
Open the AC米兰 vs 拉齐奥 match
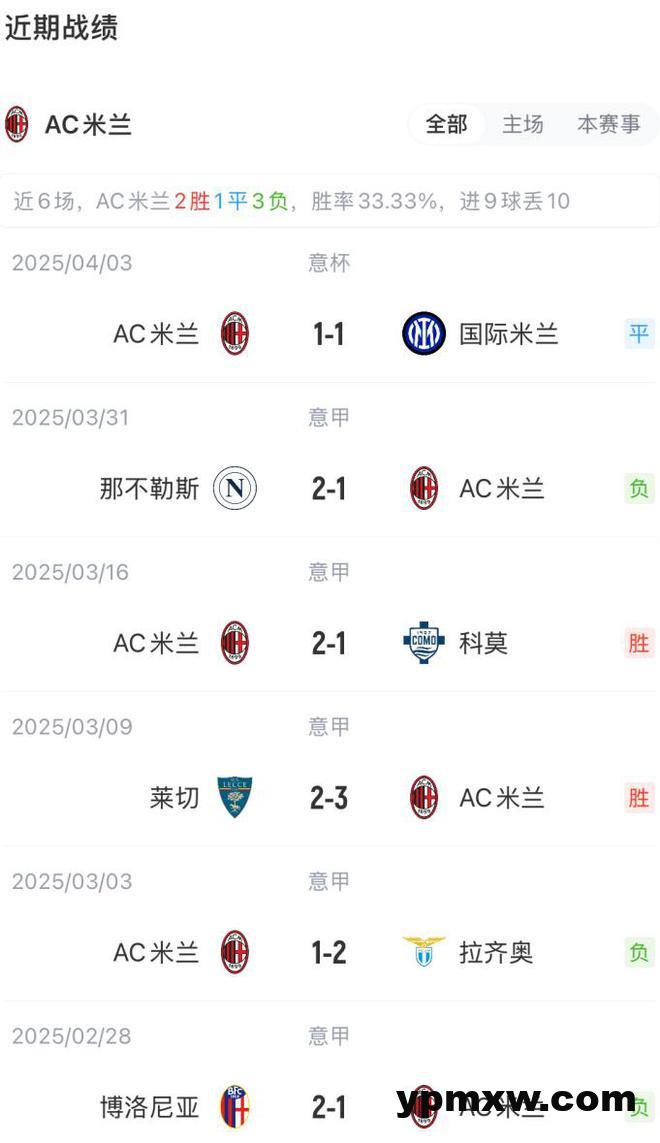coord(329,953)
